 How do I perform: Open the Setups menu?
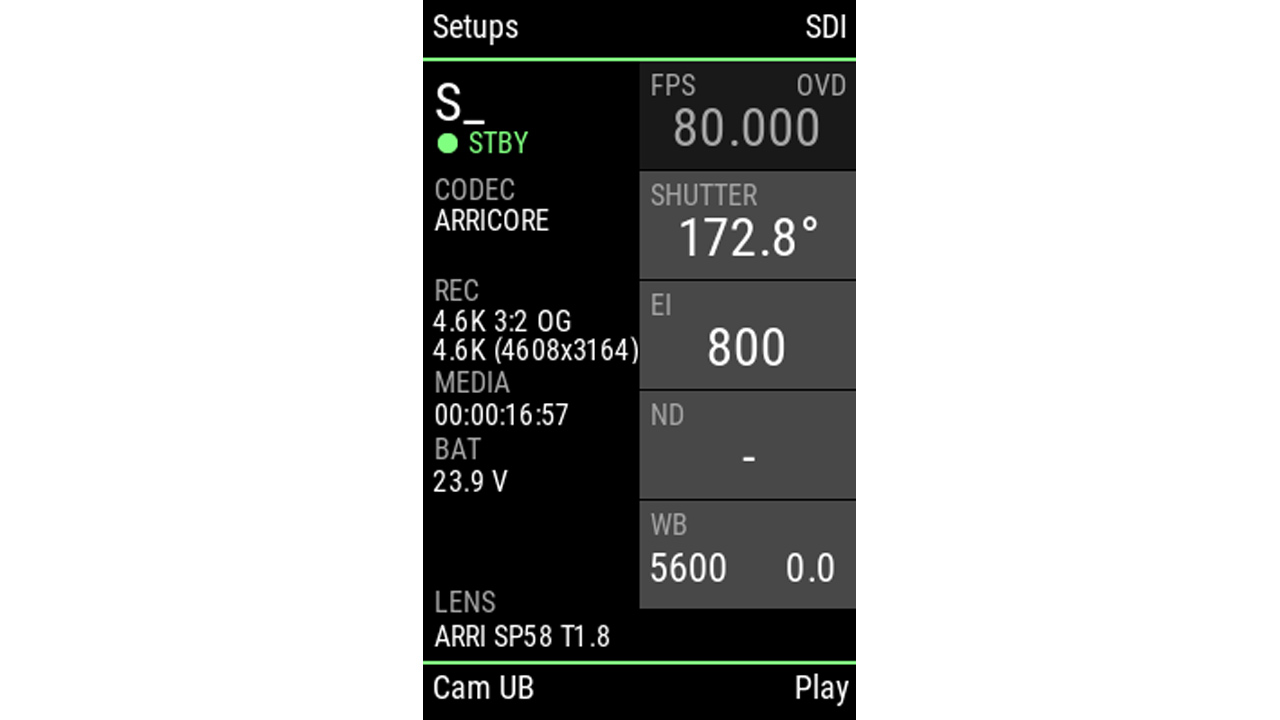(x=476, y=27)
